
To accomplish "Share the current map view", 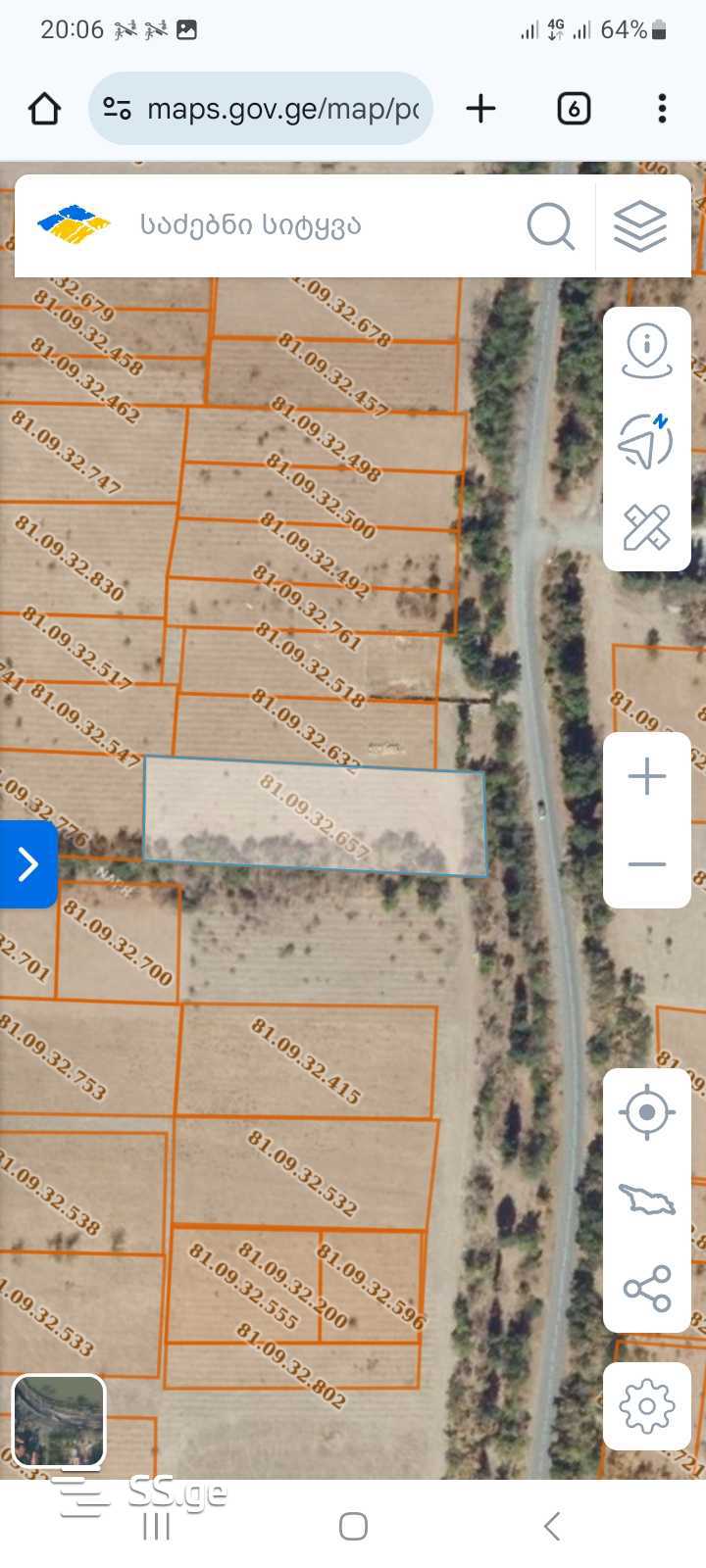I will pyautogui.click(x=647, y=1288).
